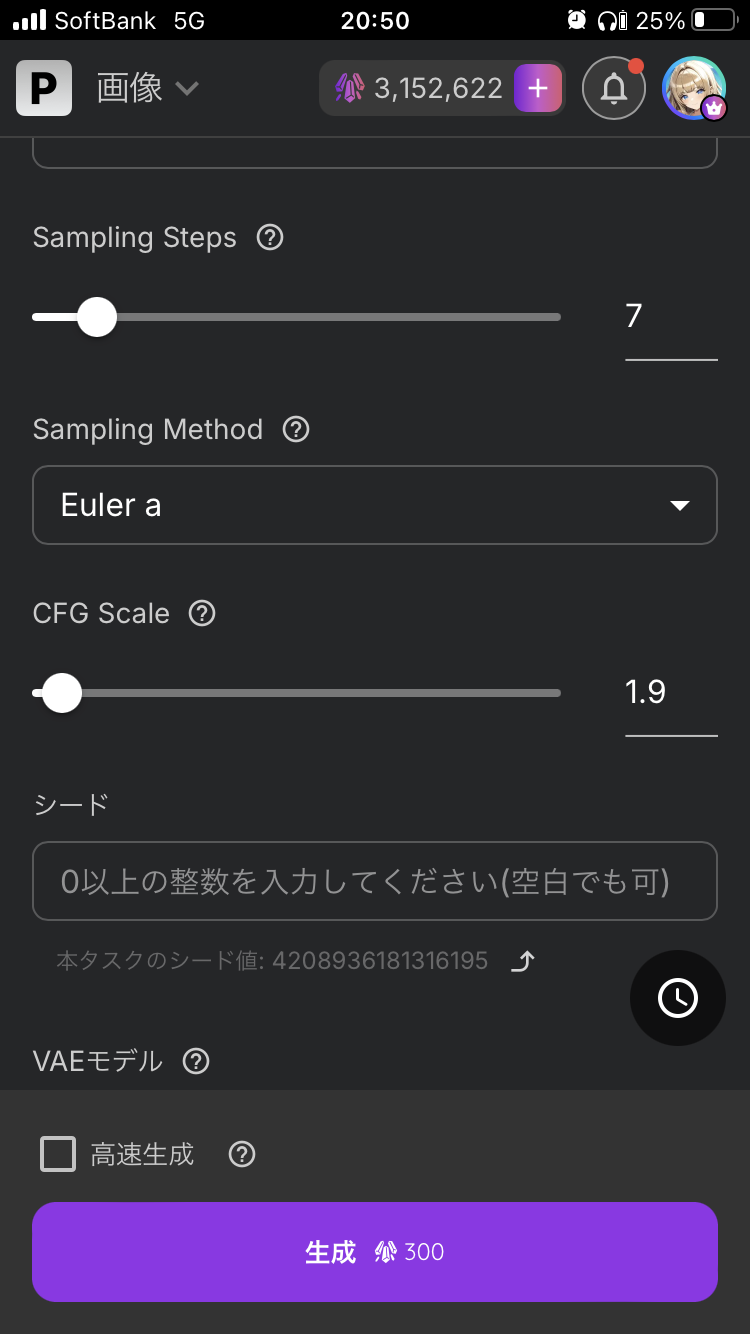Viewport: 750px width, 1334px height.
Task: Open the history clock button
Action: click(x=678, y=998)
